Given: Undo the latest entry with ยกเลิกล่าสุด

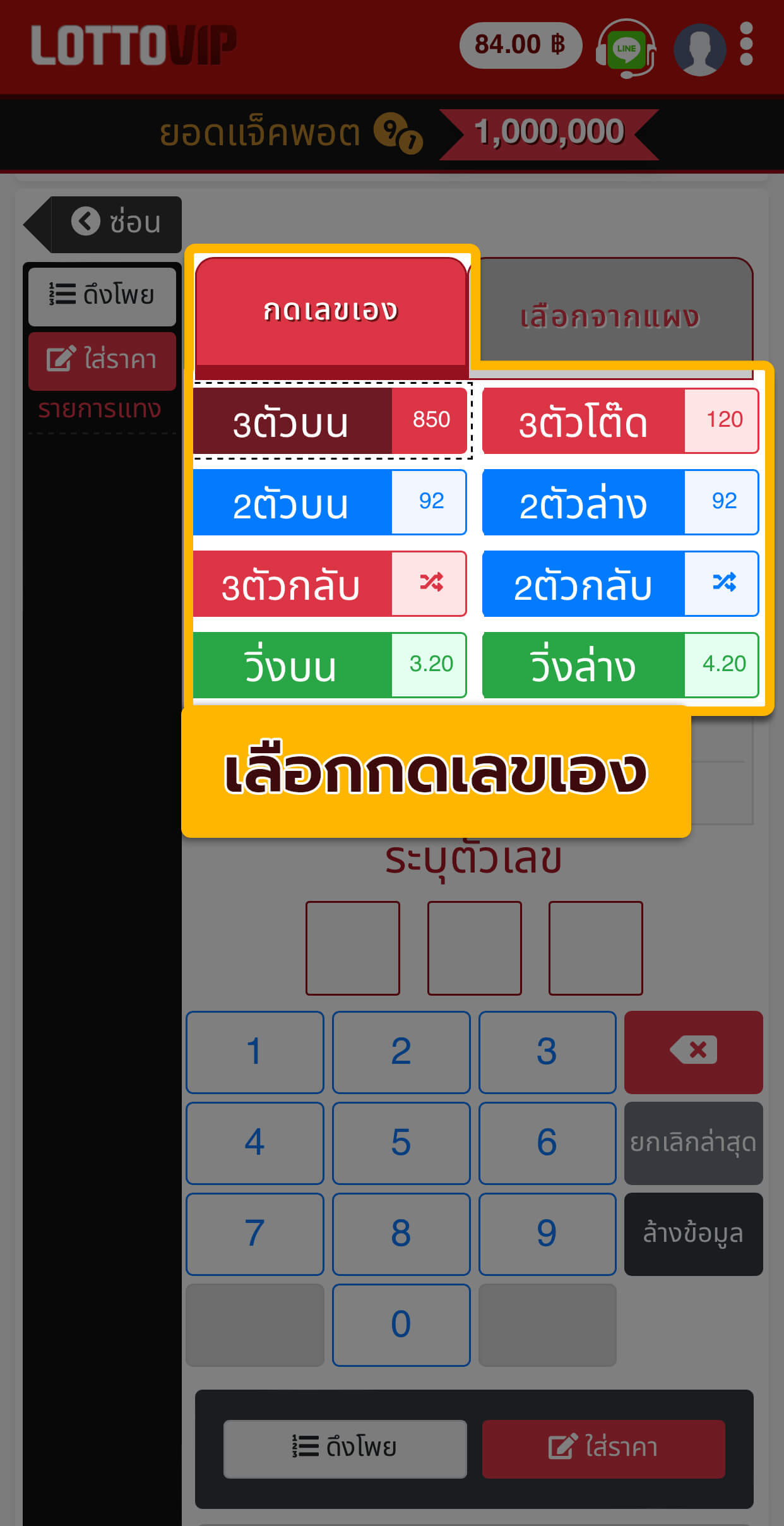Looking at the screenshot, I should 694,1143.
